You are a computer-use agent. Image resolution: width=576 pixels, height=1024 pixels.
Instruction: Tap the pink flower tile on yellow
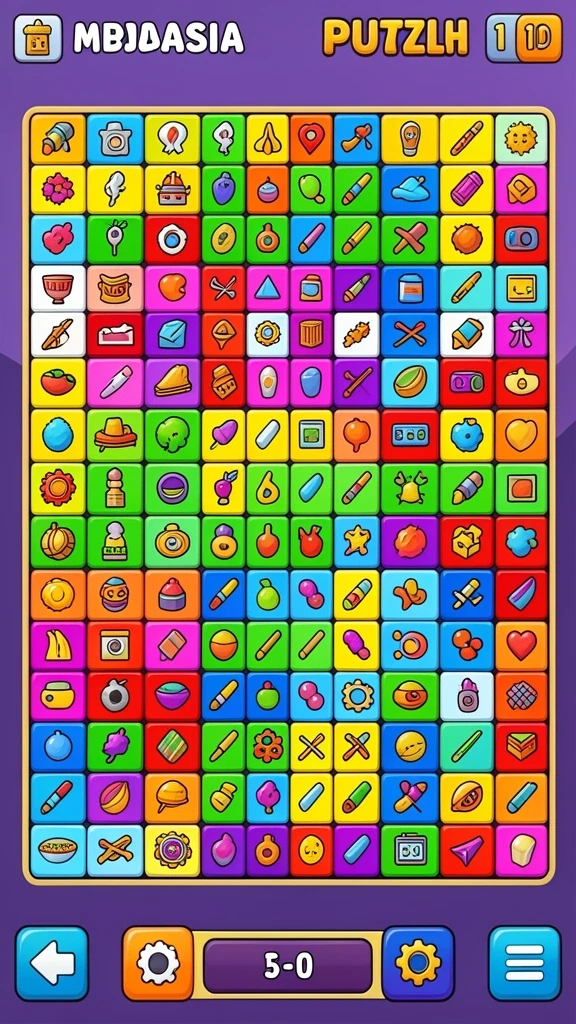[57, 189]
